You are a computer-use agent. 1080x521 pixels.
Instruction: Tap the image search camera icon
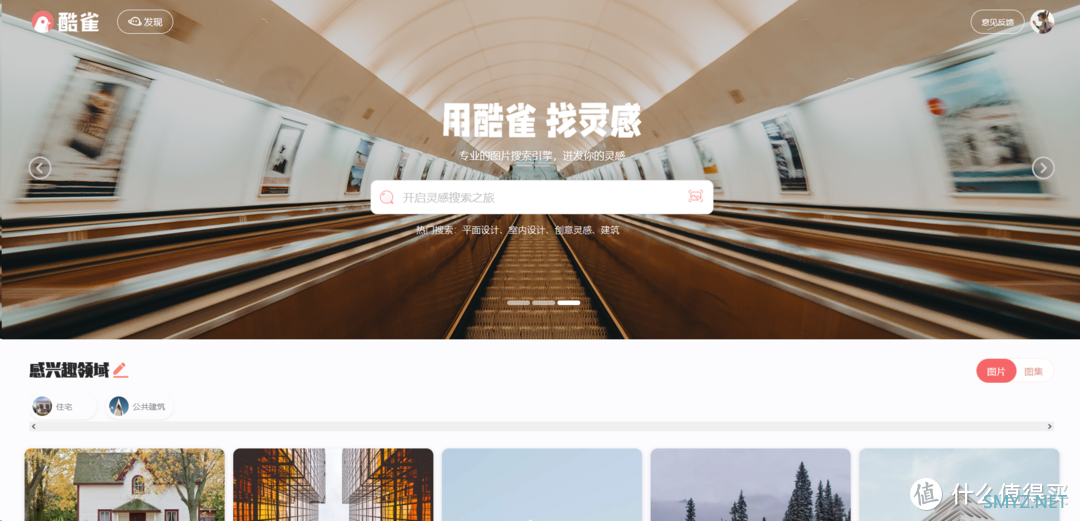click(696, 197)
